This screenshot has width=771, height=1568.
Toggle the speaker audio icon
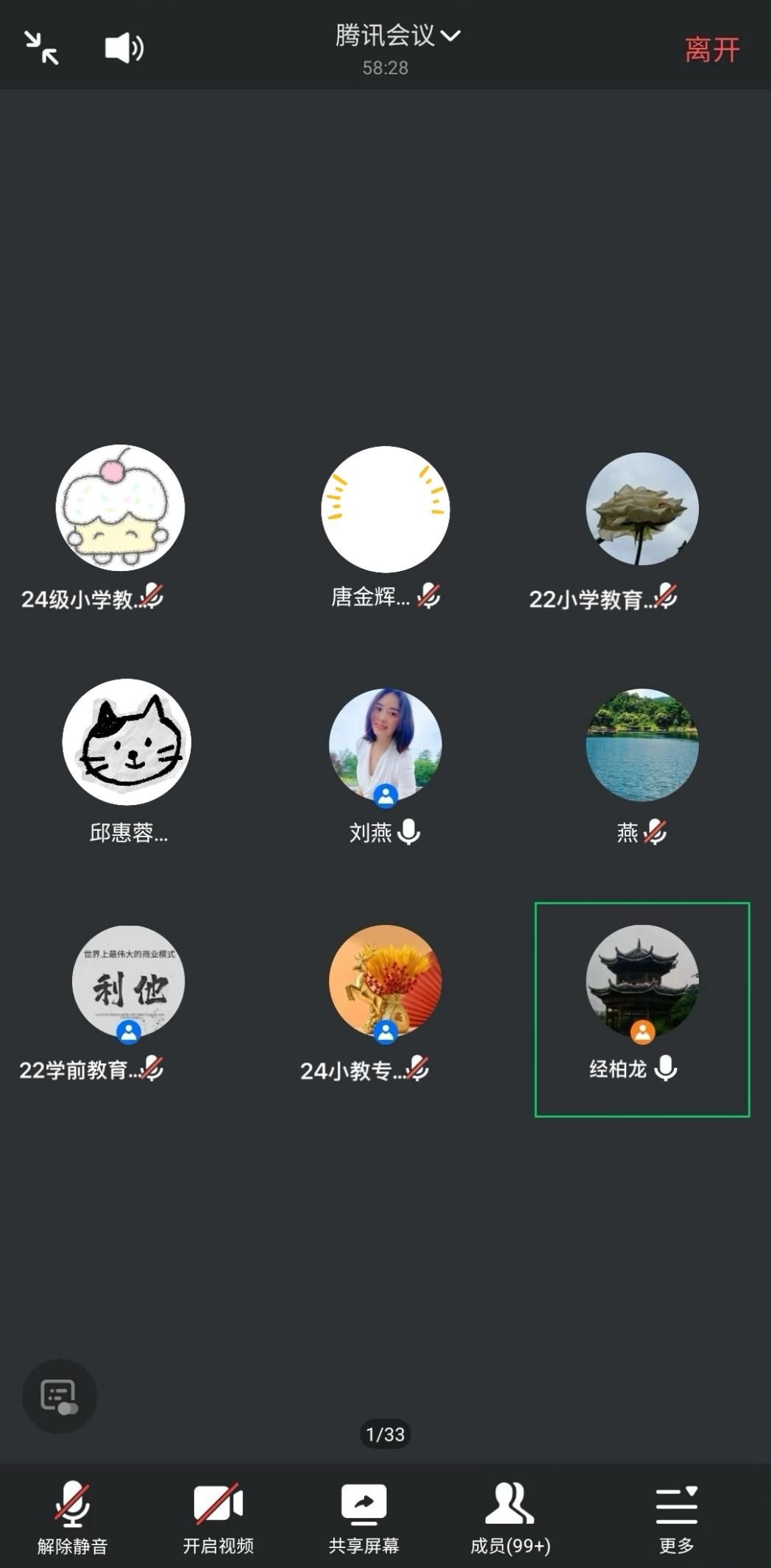point(124,48)
